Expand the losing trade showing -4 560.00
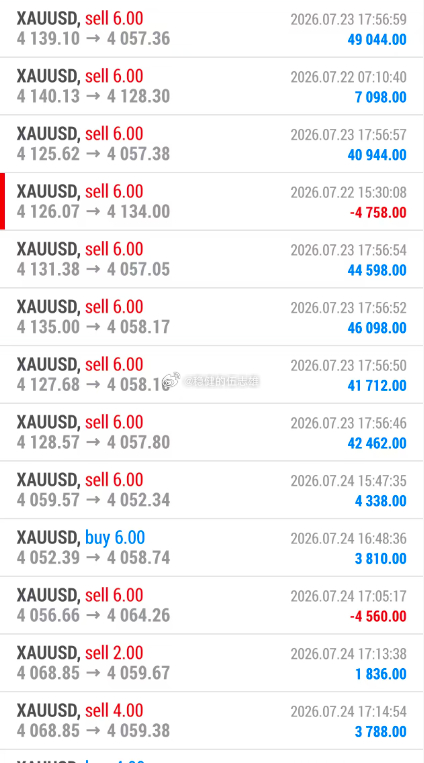424x763 pixels. point(212,605)
